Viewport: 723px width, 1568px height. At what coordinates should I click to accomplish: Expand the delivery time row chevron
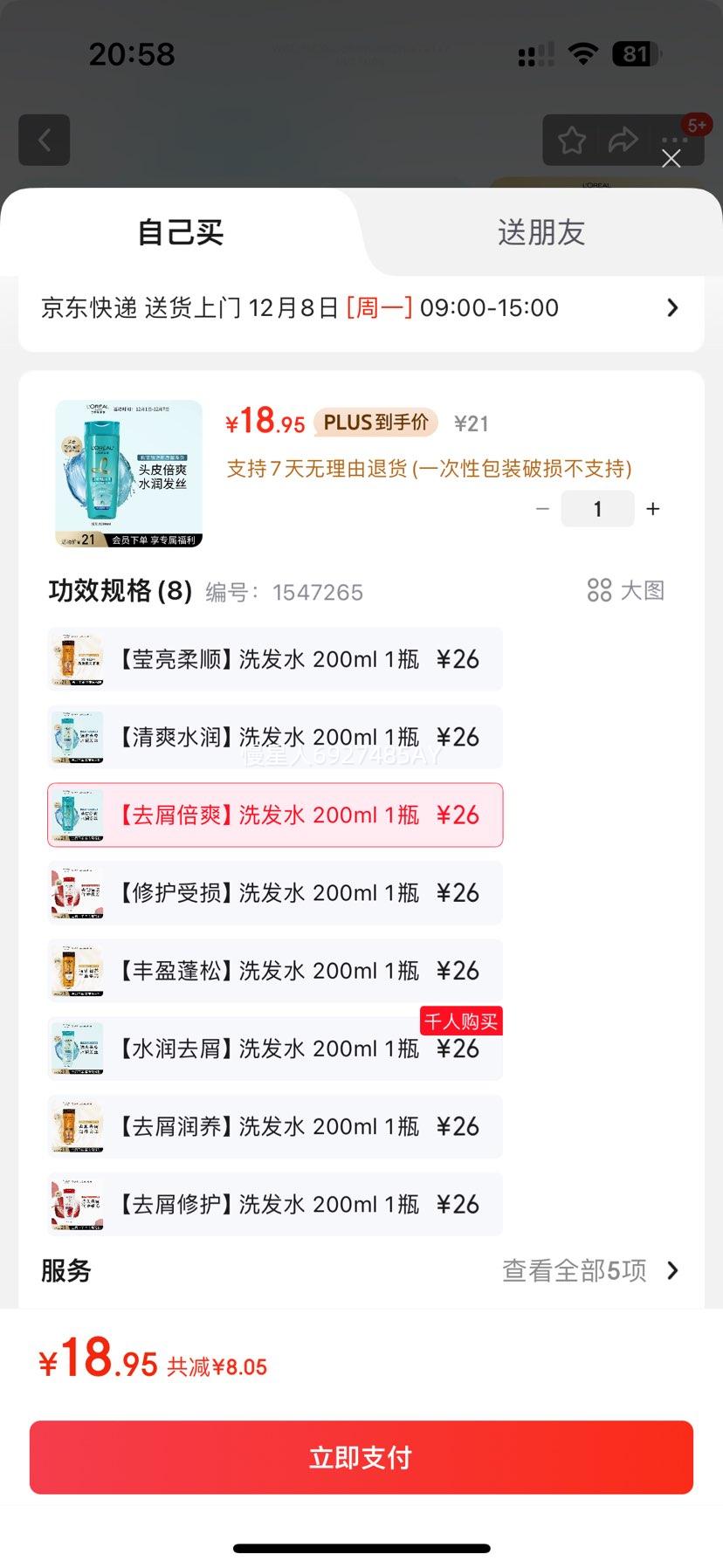671,307
